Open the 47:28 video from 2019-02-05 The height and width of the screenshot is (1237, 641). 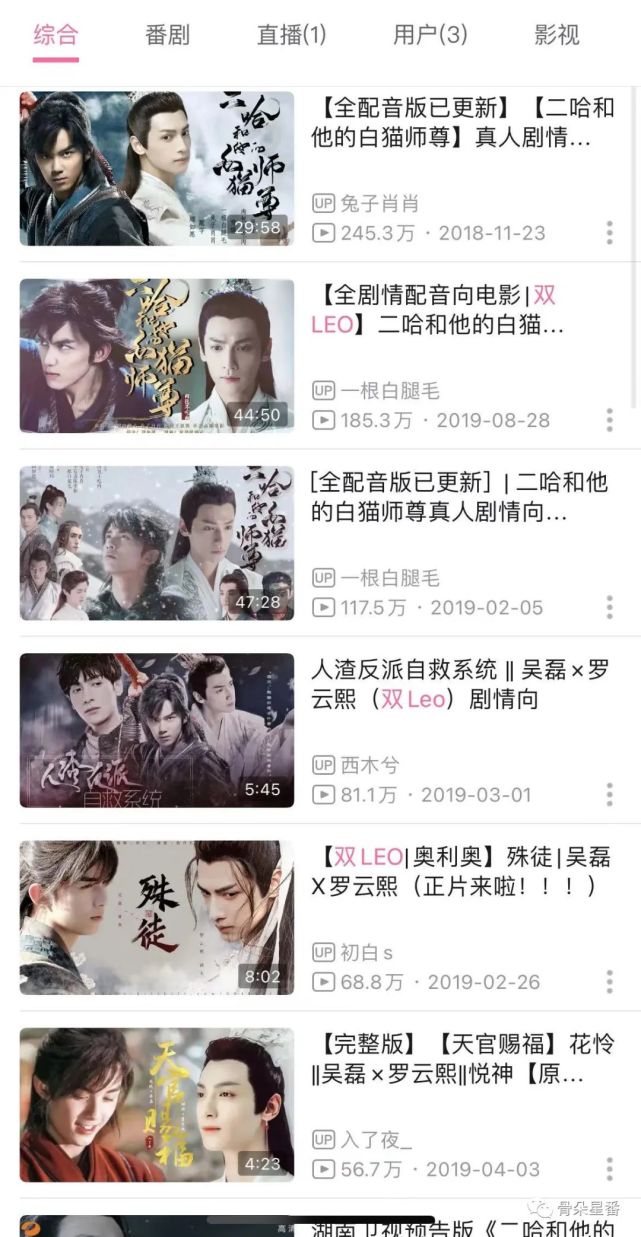(157, 543)
